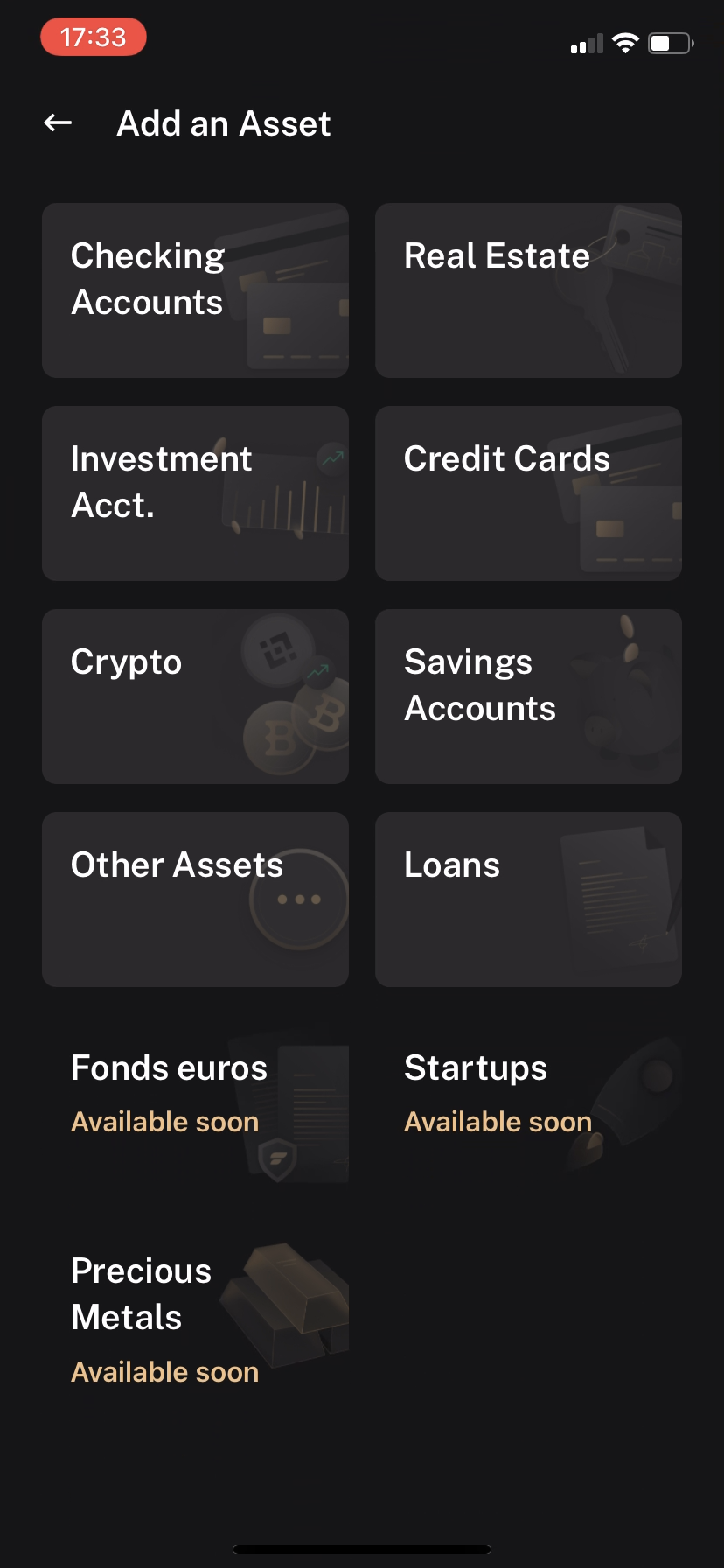
Task: Tap the clock in the status bar
Action: tap(93, 37)
